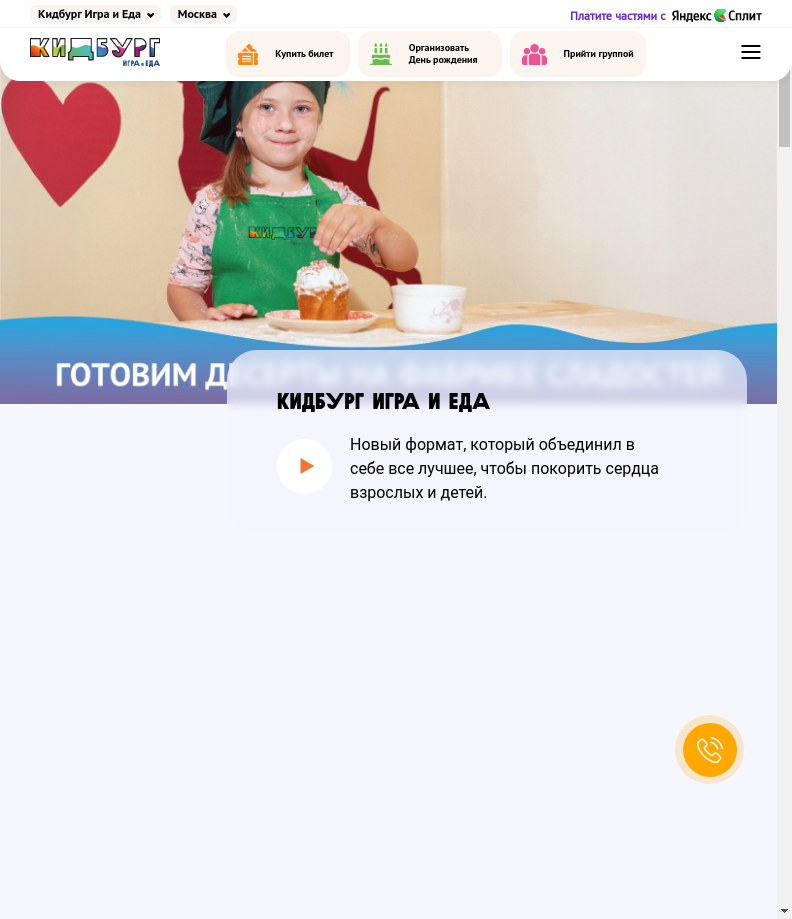
Task: Select Организовать День рождения
Action: [x=430, y=54]
